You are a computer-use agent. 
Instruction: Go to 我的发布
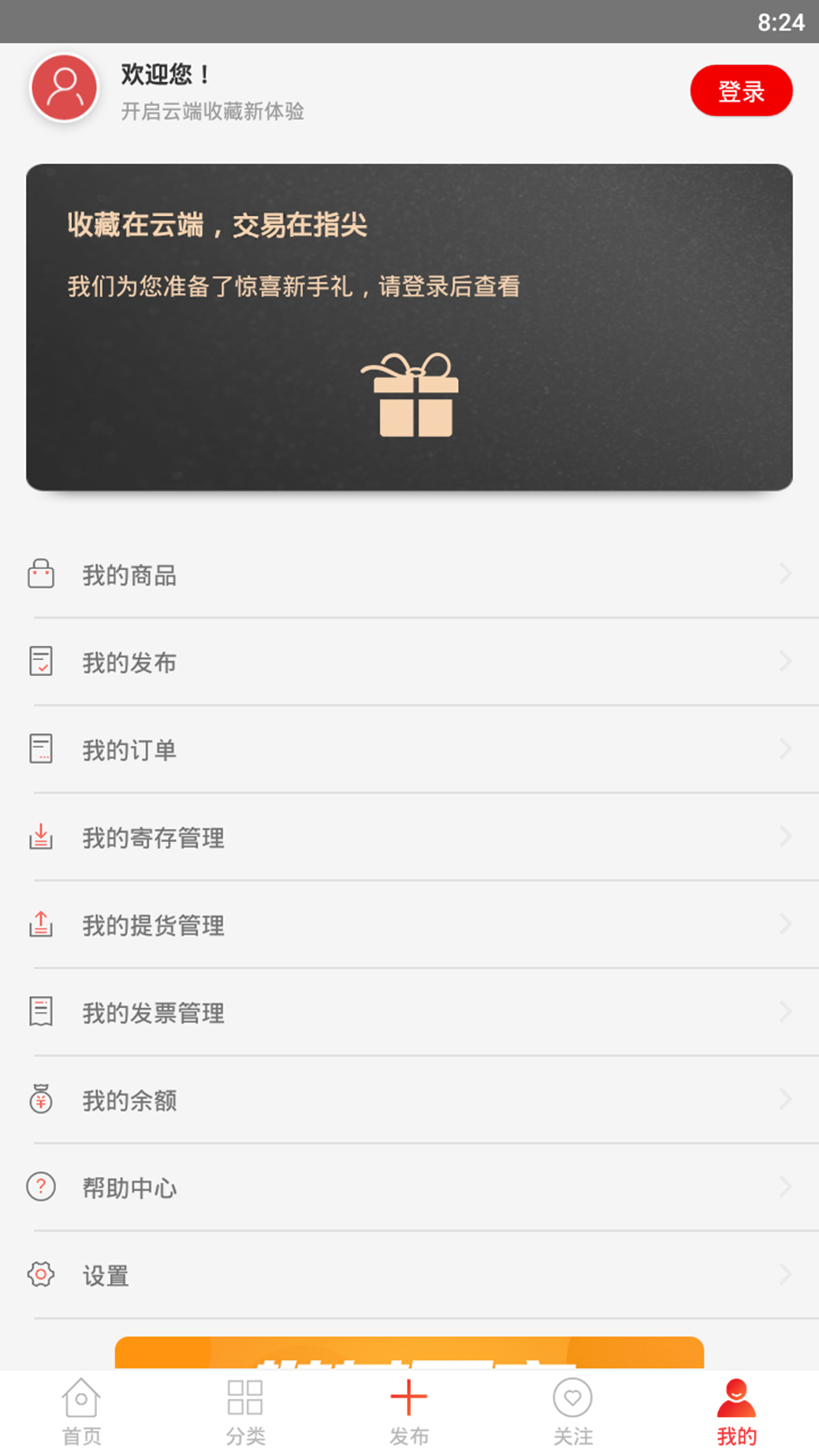click(409, 663)
